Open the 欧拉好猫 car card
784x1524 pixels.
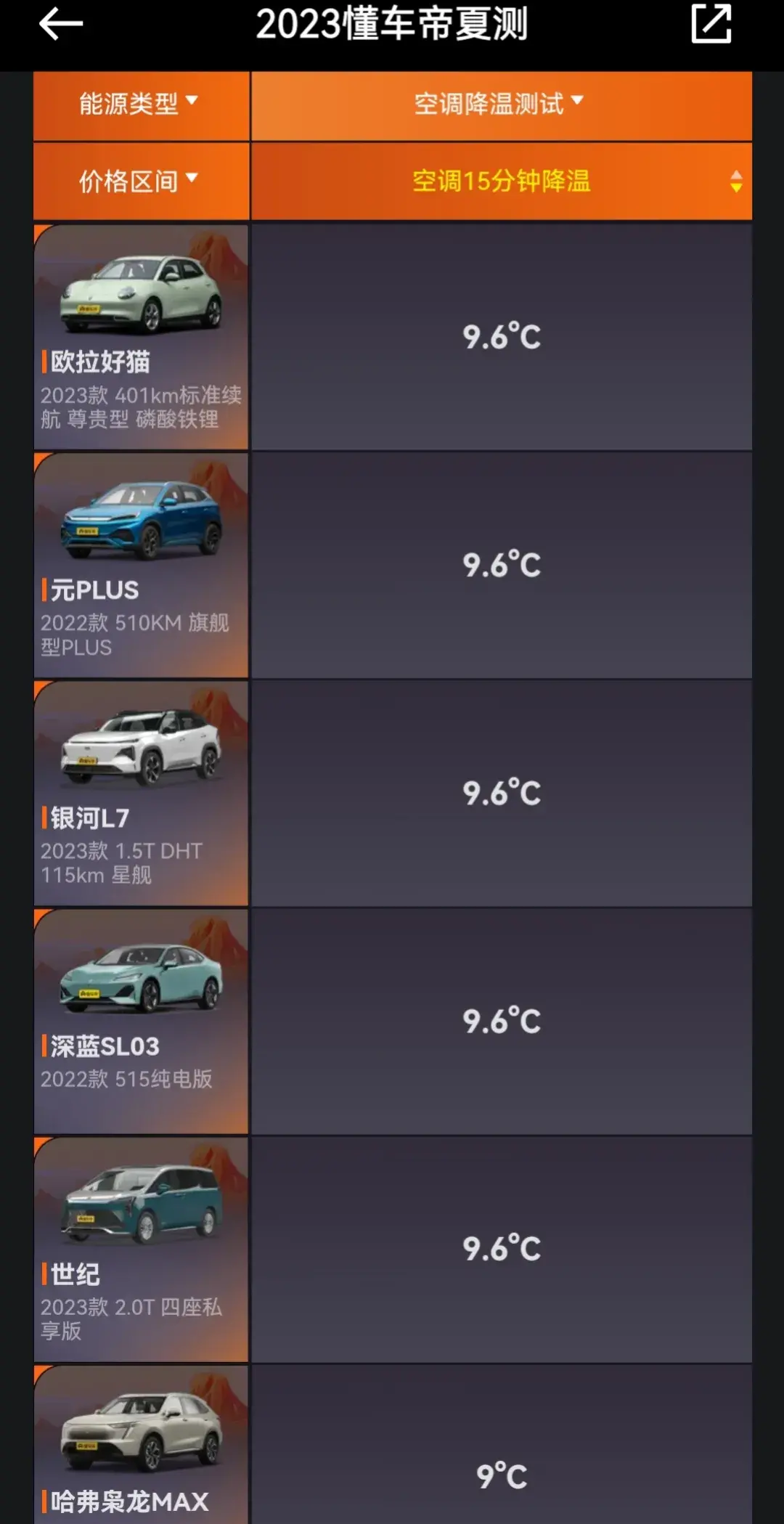pos(141,337)
